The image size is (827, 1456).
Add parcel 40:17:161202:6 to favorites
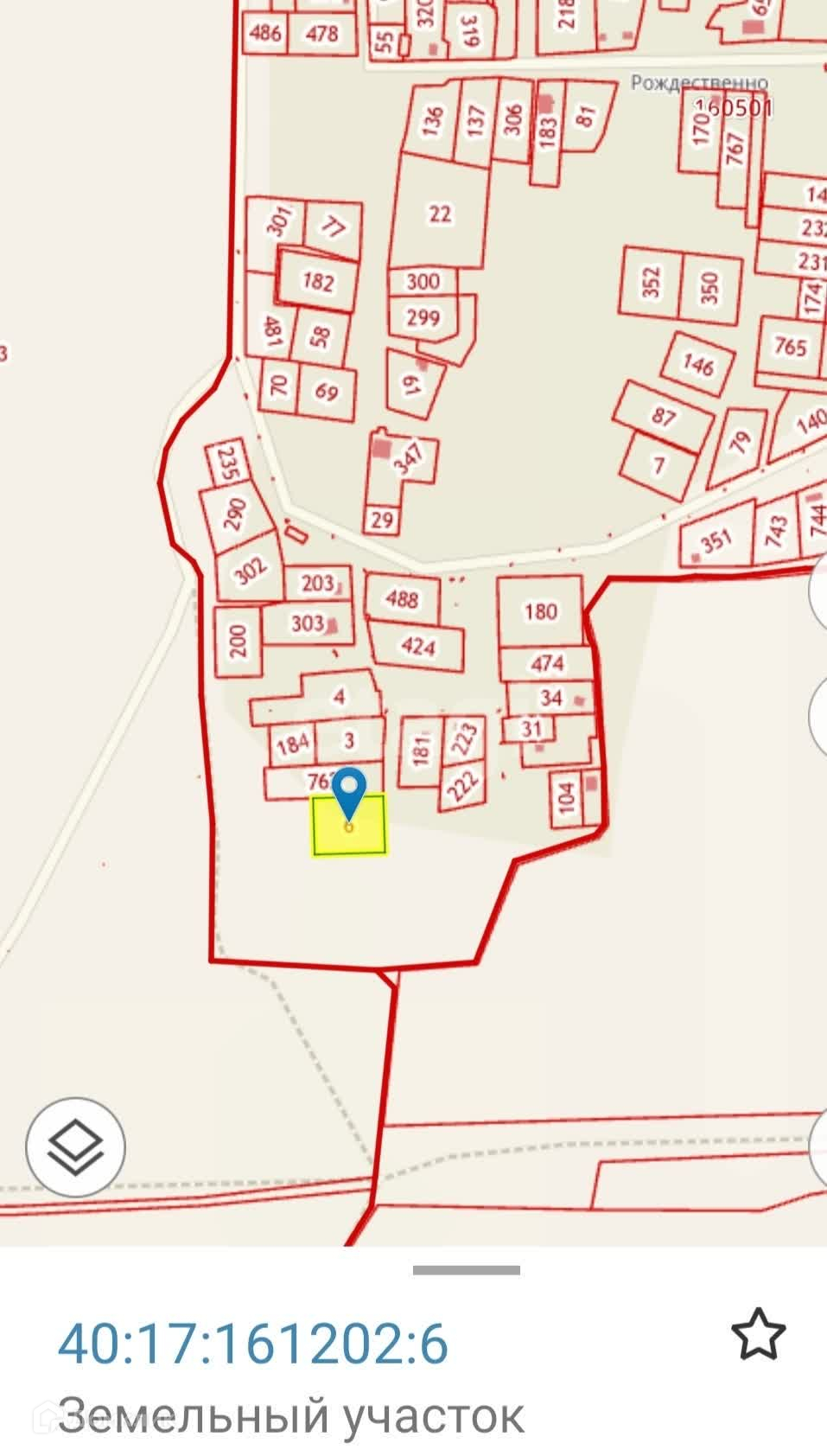[758, 1336]
